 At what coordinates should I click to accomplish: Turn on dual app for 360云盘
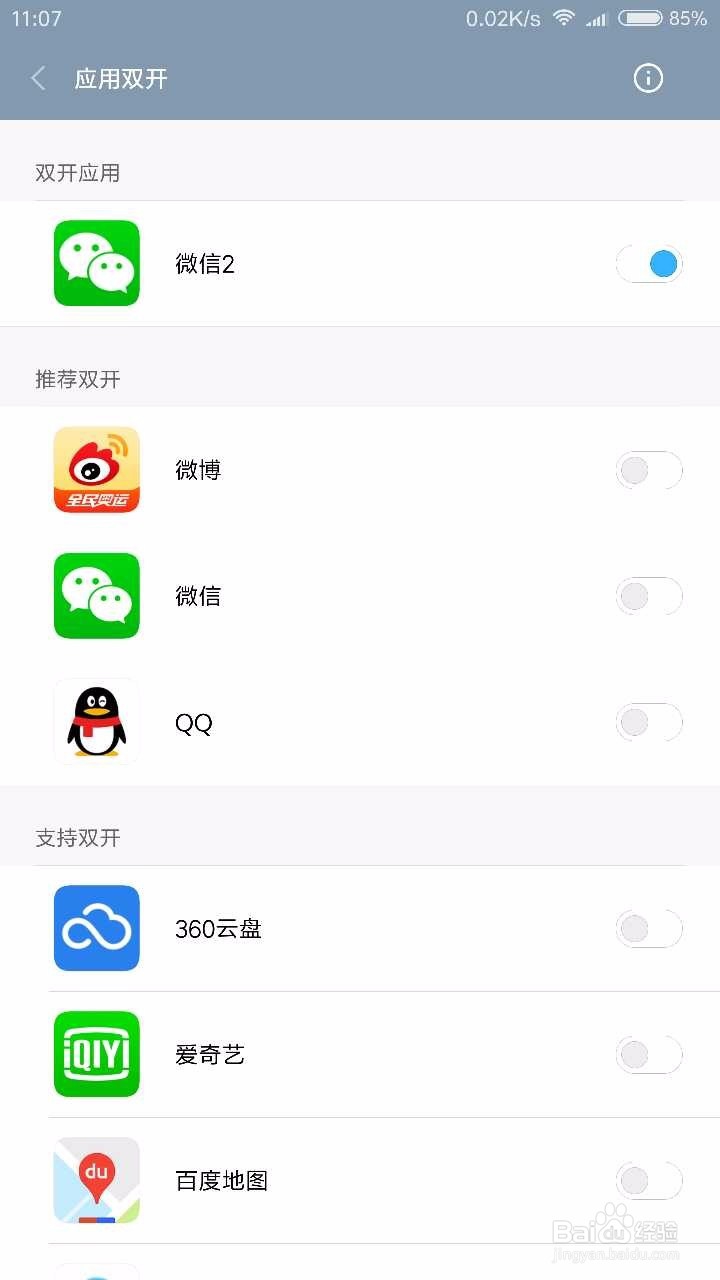(x=649, y=928)
